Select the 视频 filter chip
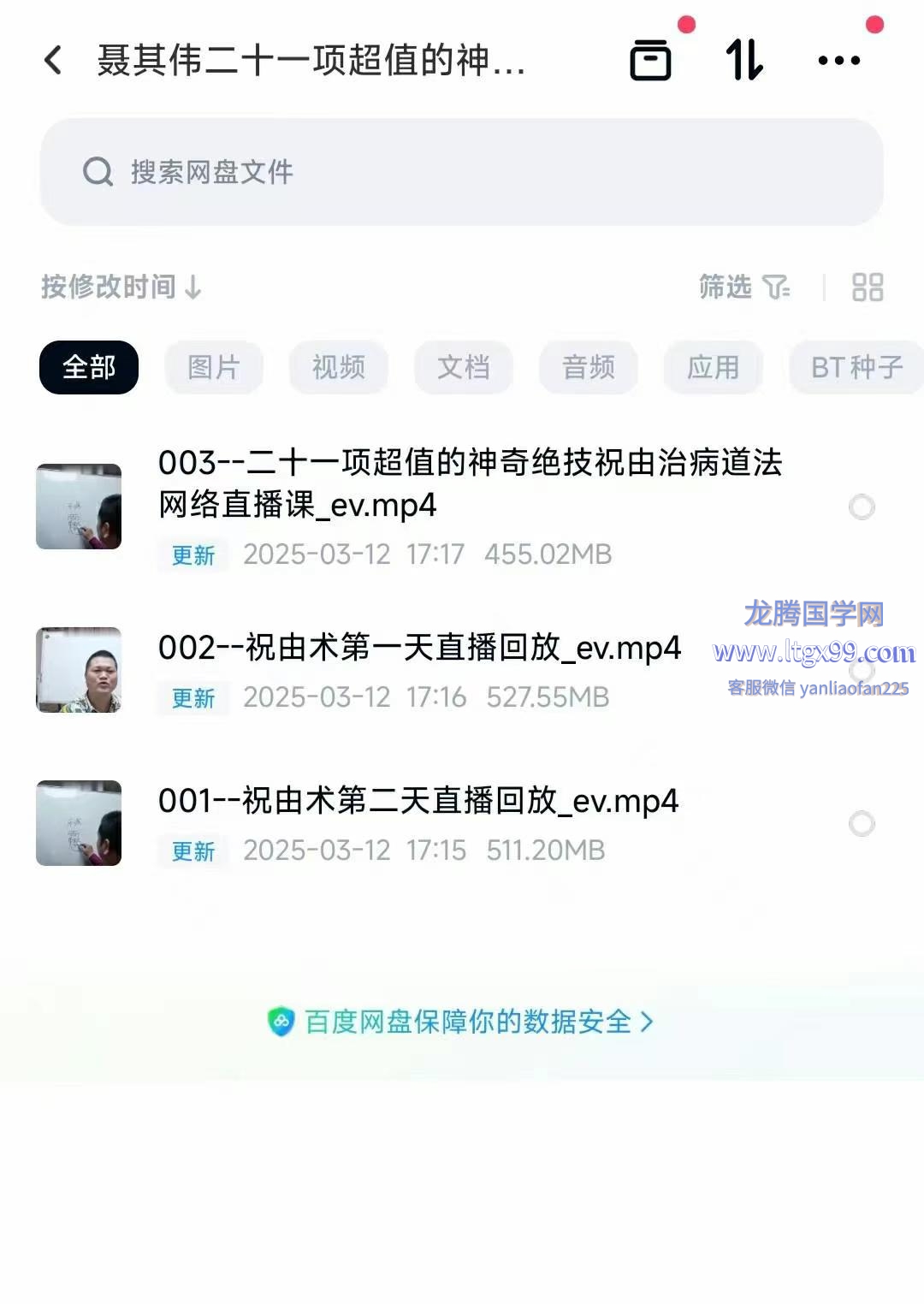 [x=339, y=368]
